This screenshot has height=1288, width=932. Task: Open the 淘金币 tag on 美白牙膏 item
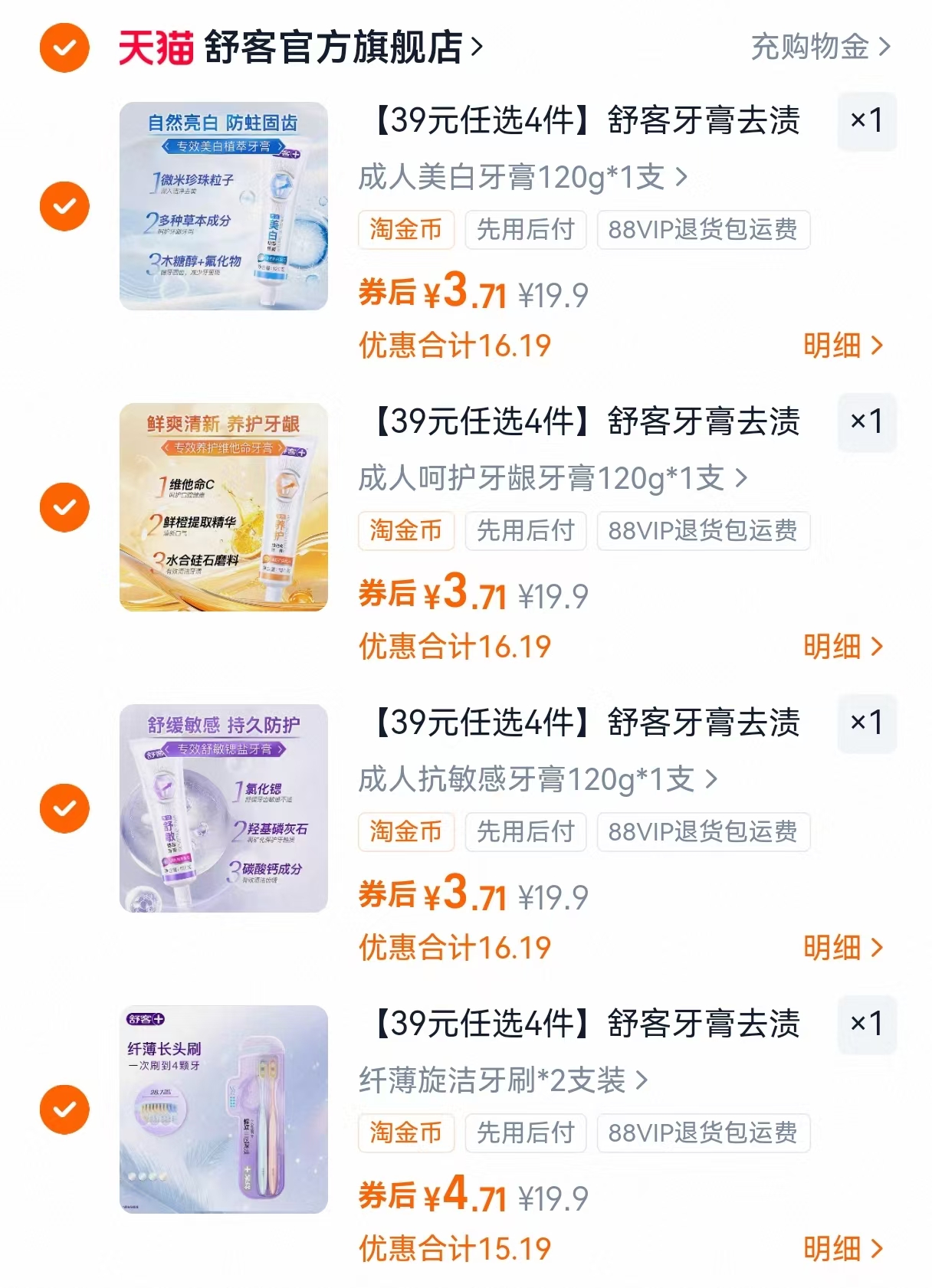pyautogui.click(x=405, y=229)
